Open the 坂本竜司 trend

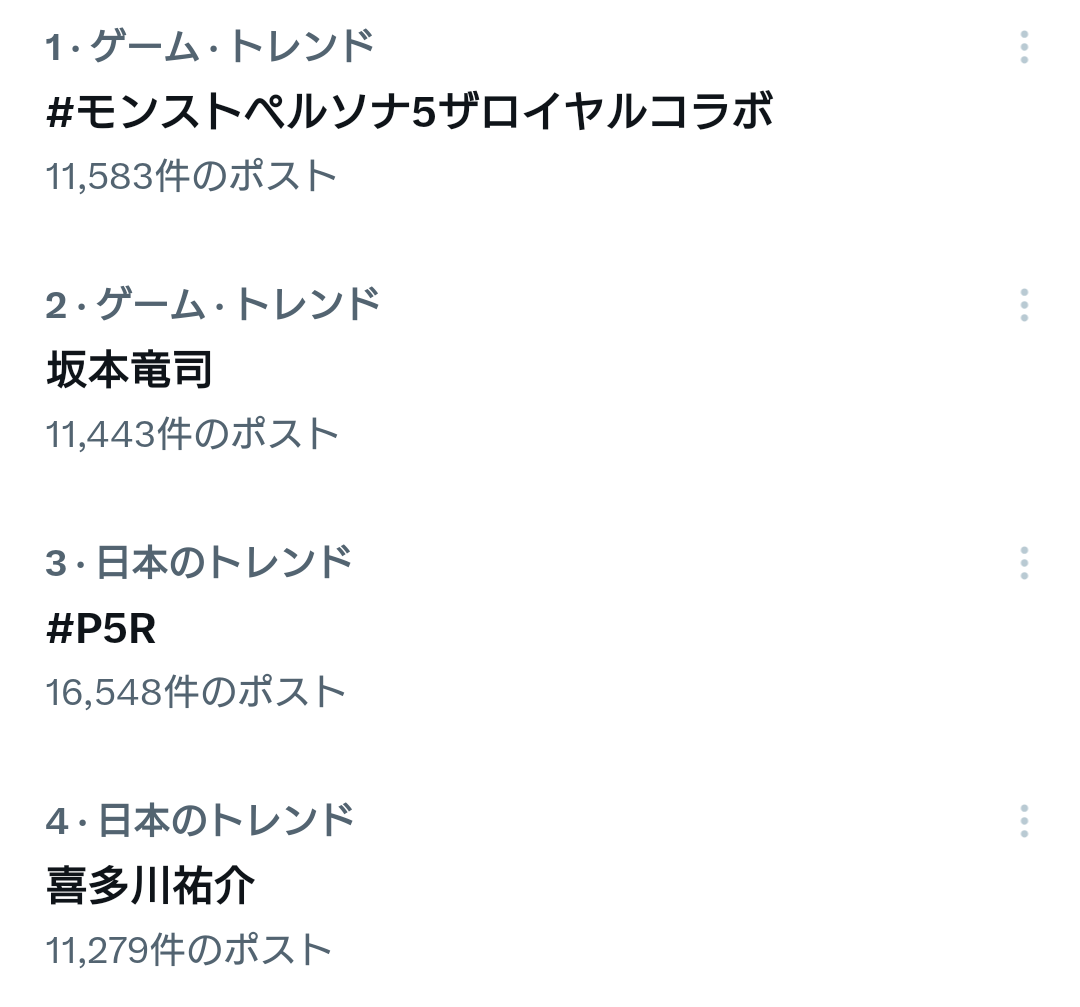[130, 371]
